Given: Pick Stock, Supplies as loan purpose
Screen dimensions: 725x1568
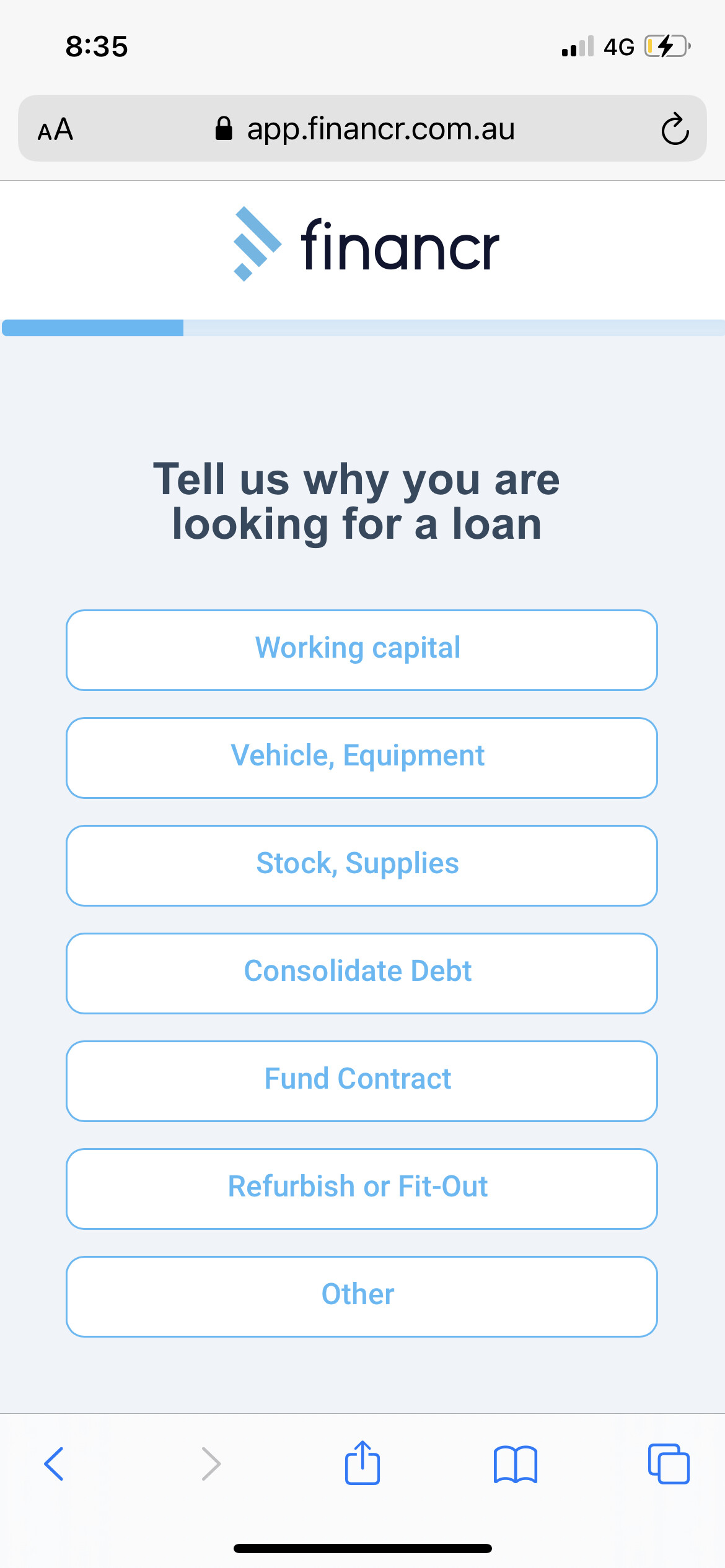Looking at the screenshot, I should click(361, 865).
